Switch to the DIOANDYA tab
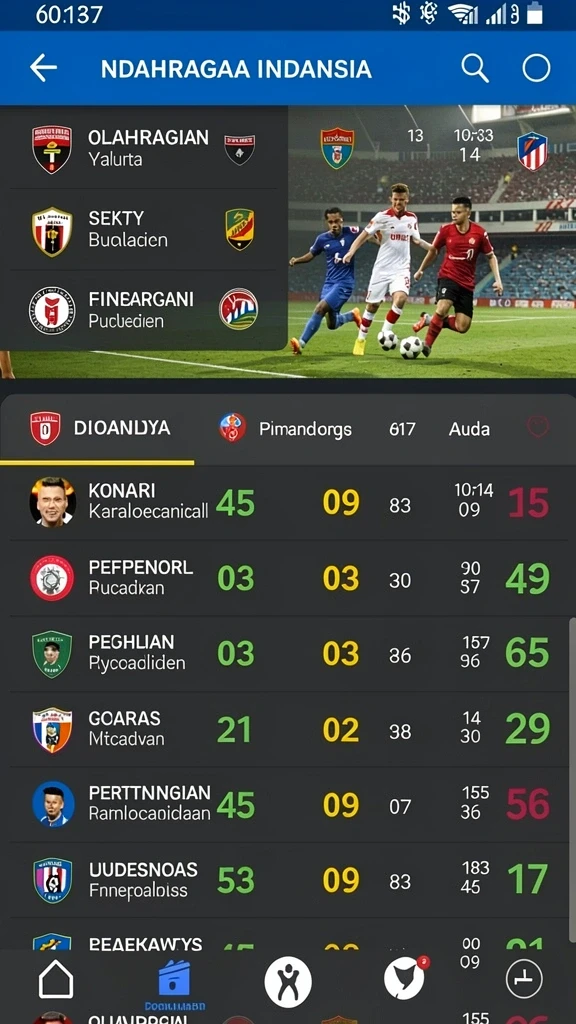Image resolution: width=576 pixels, height=1024 pixels. pos(98,428)
